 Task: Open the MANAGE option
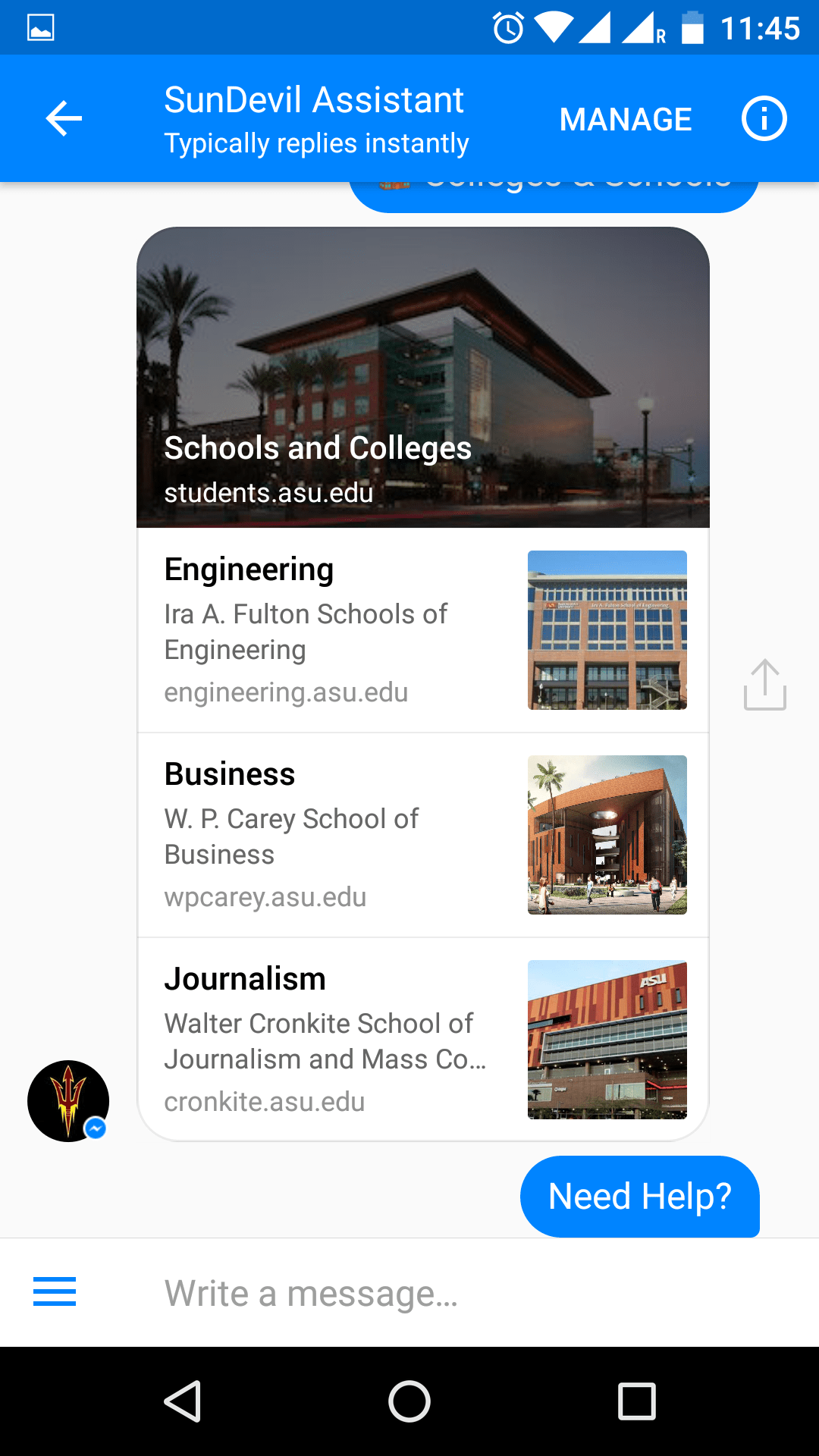click(x=625, y=119)
